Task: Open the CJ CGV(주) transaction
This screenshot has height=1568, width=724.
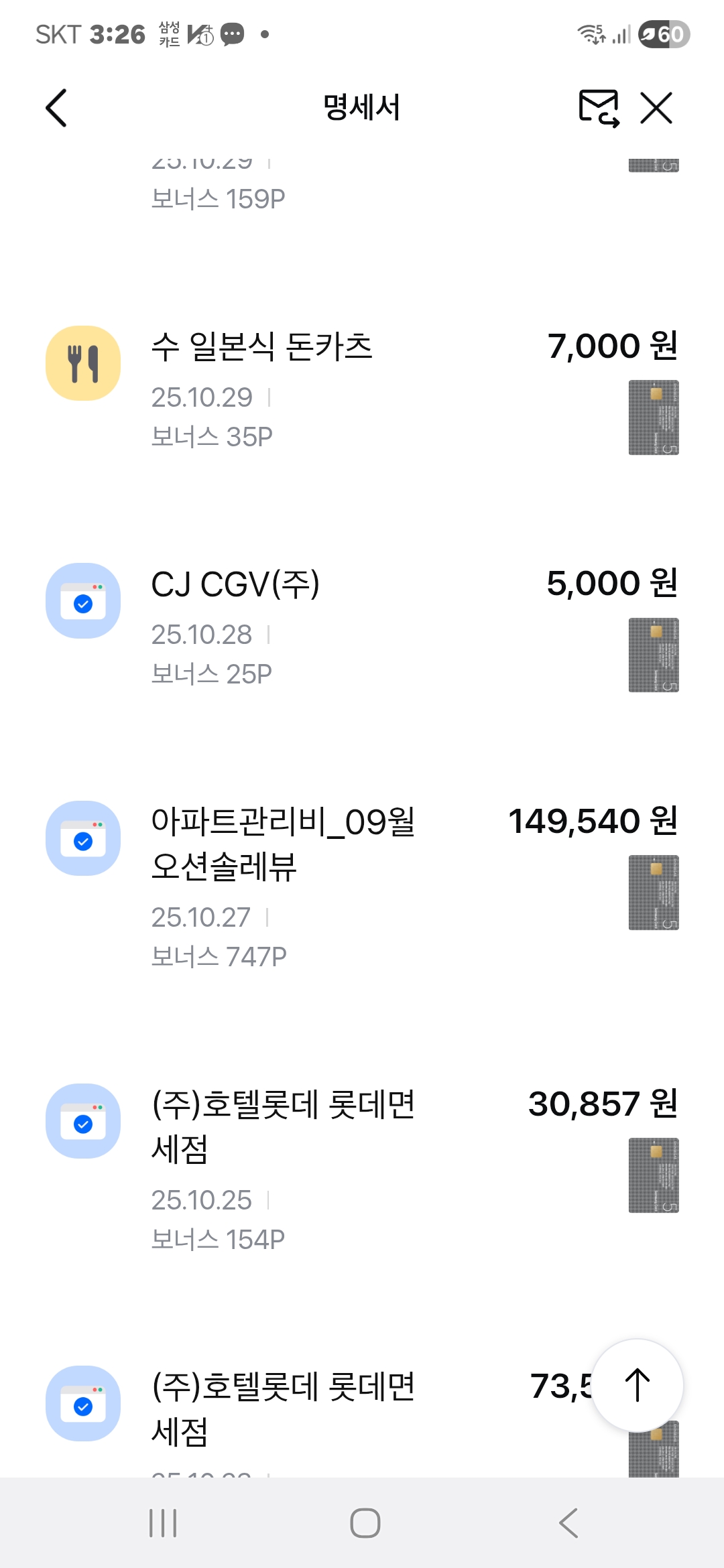Action: coord(362,629)
